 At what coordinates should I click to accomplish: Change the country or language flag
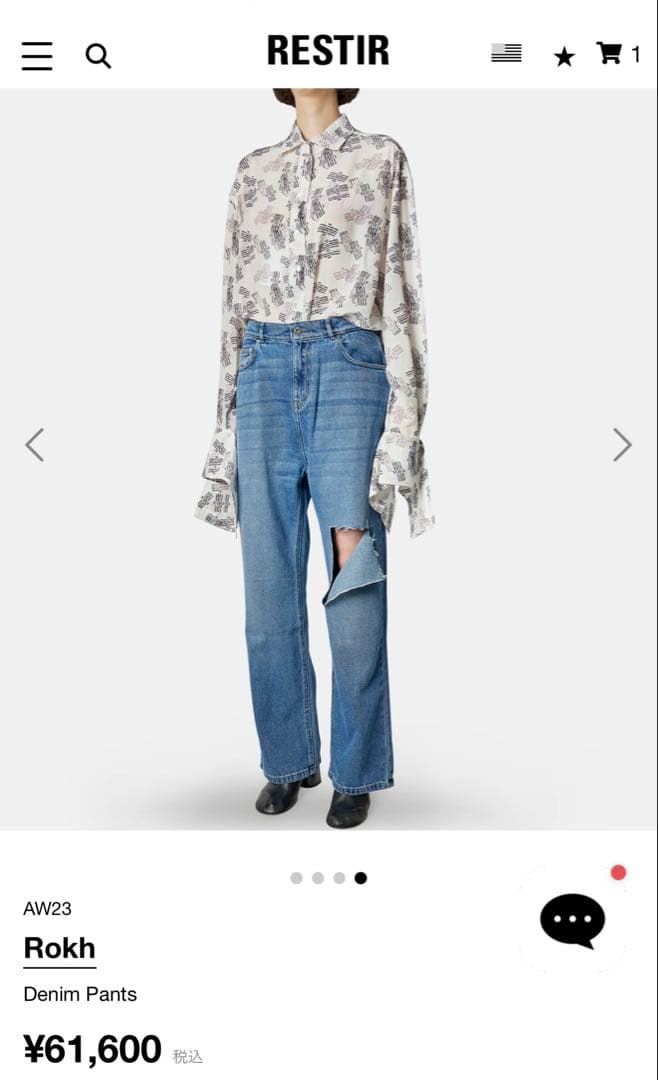(506, 53)
